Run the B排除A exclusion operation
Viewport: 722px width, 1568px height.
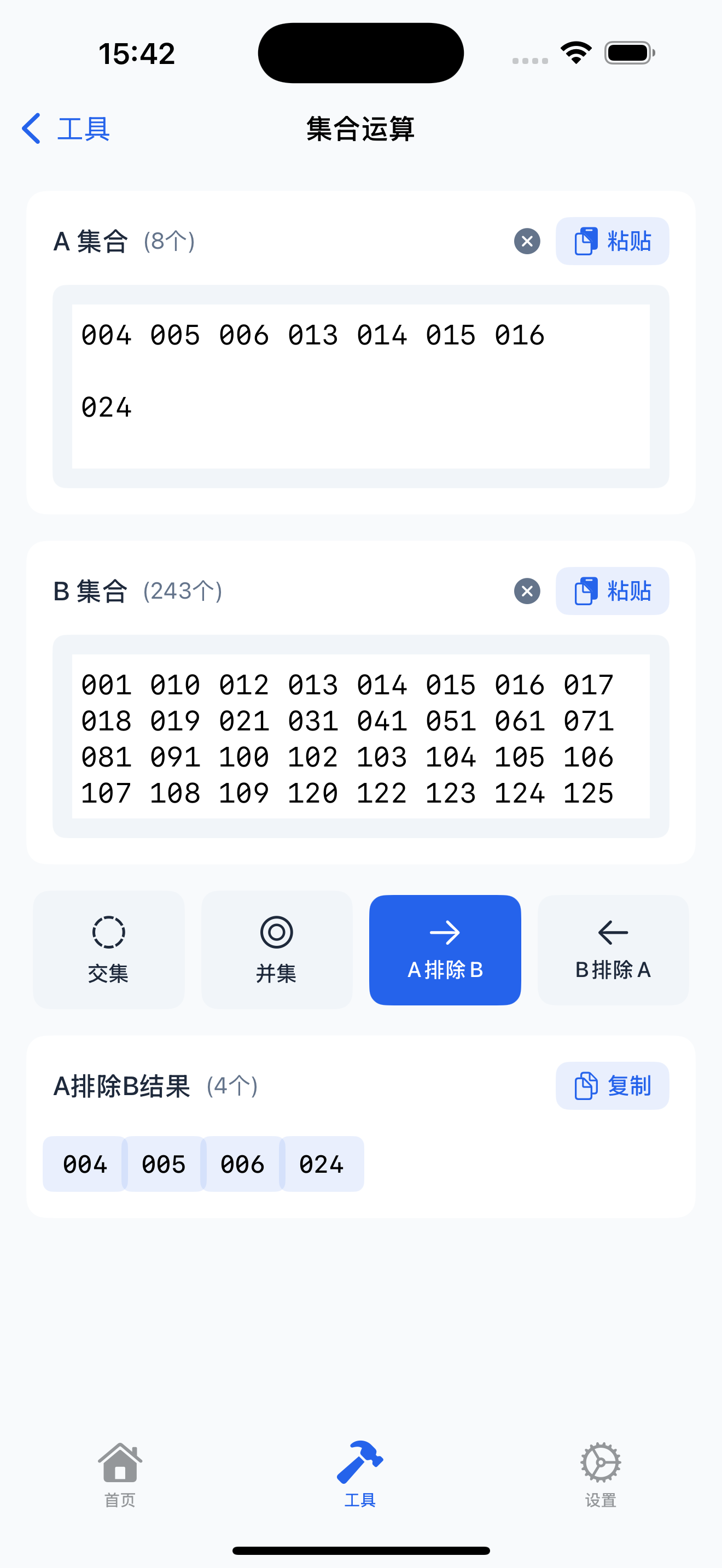(613, 950)
